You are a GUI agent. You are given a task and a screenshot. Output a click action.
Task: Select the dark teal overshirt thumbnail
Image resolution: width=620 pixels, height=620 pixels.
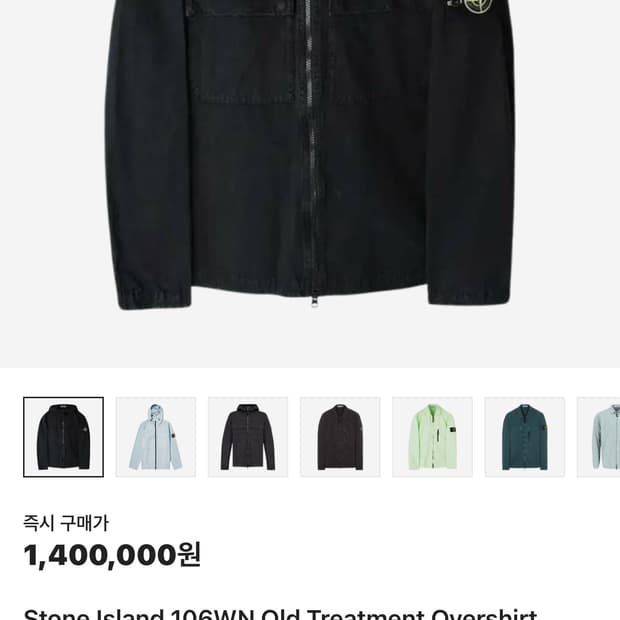(x=525, y=437)
